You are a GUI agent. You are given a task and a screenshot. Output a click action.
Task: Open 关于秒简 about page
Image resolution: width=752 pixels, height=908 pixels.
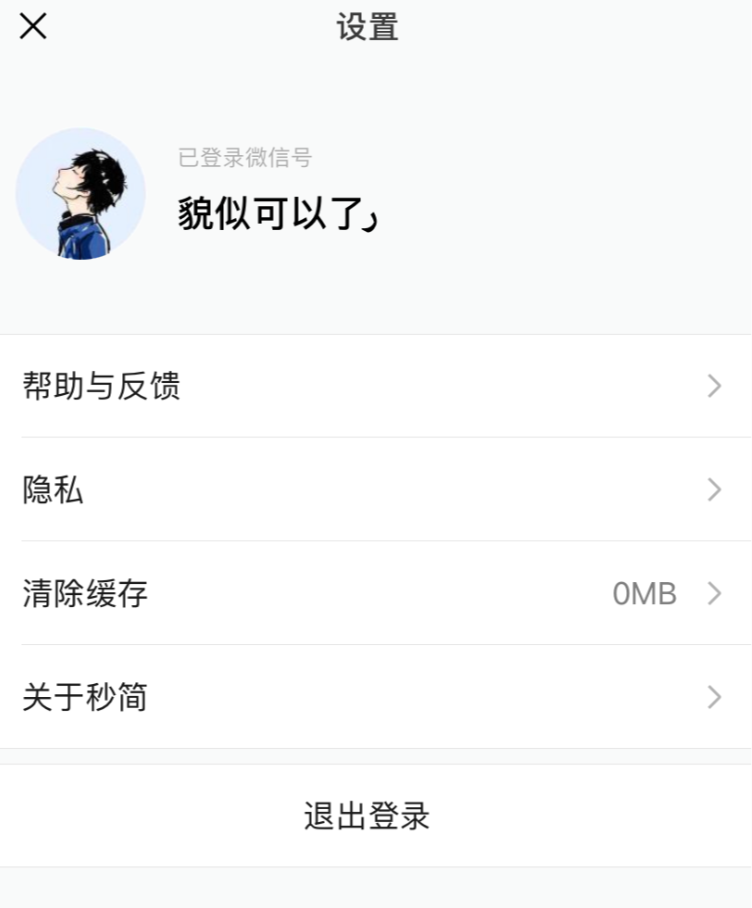click(x=375, y=697)
